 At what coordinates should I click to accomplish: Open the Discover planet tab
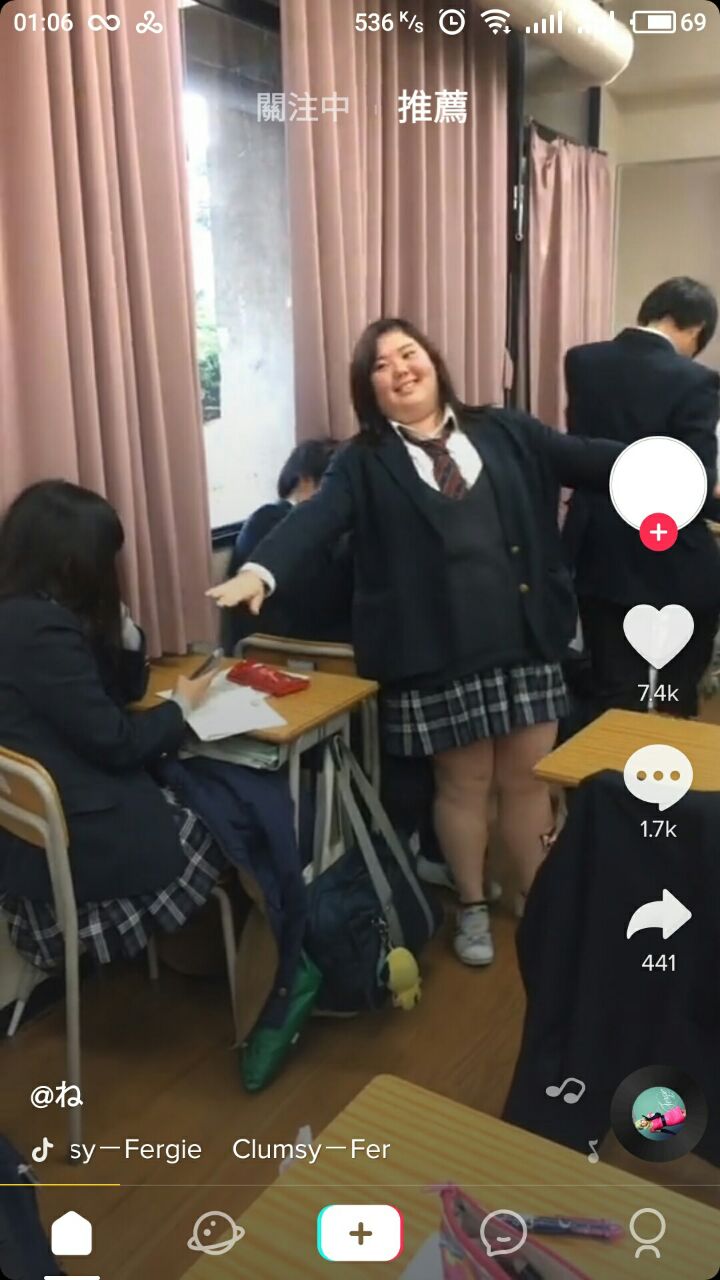pos(216,1233)
